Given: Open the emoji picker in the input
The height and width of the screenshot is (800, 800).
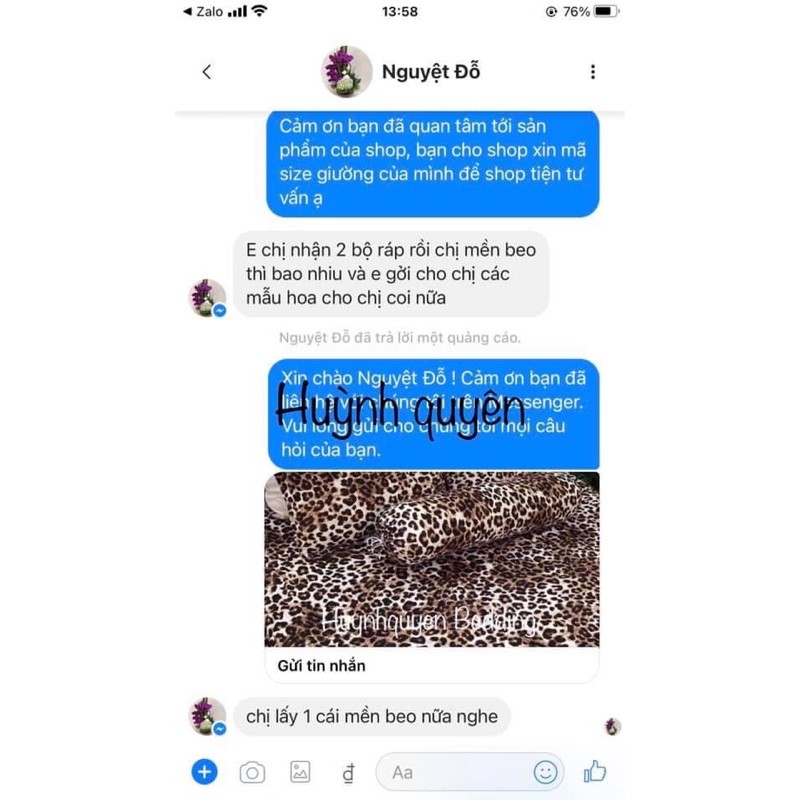Looking at the screenshot, I should point(545,772).
